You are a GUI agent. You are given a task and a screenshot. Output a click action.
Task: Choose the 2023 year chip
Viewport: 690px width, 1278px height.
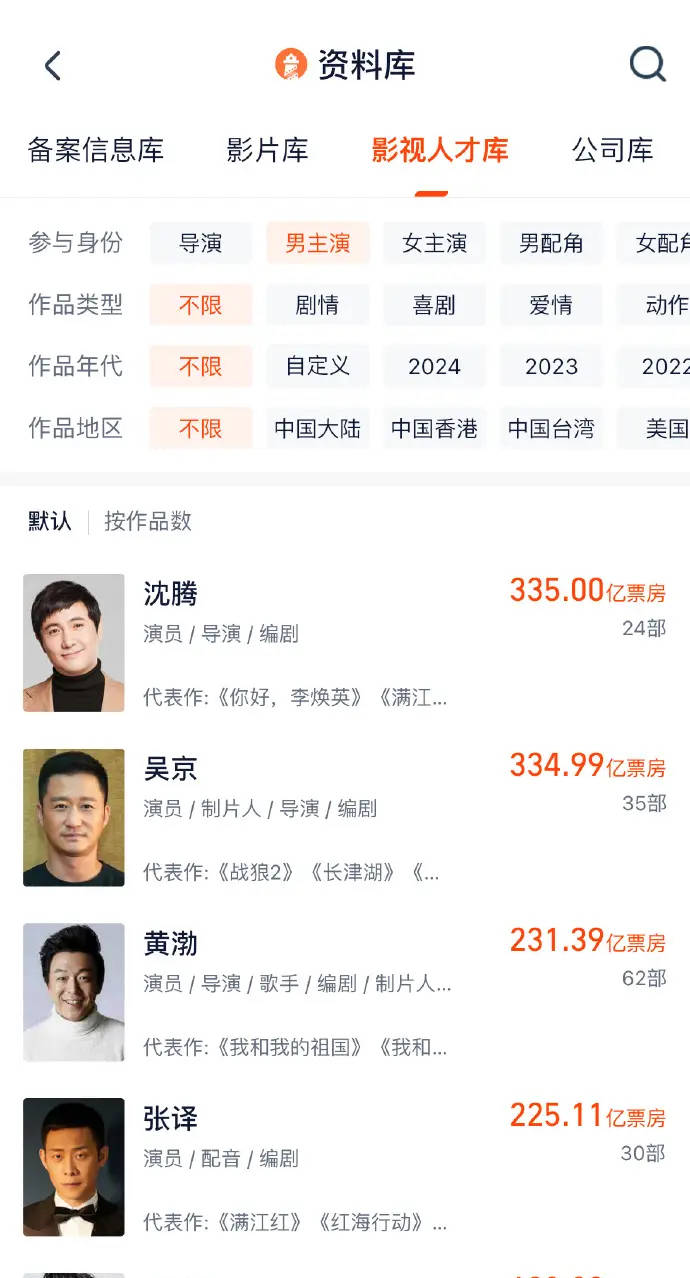[x=551, y=366]
